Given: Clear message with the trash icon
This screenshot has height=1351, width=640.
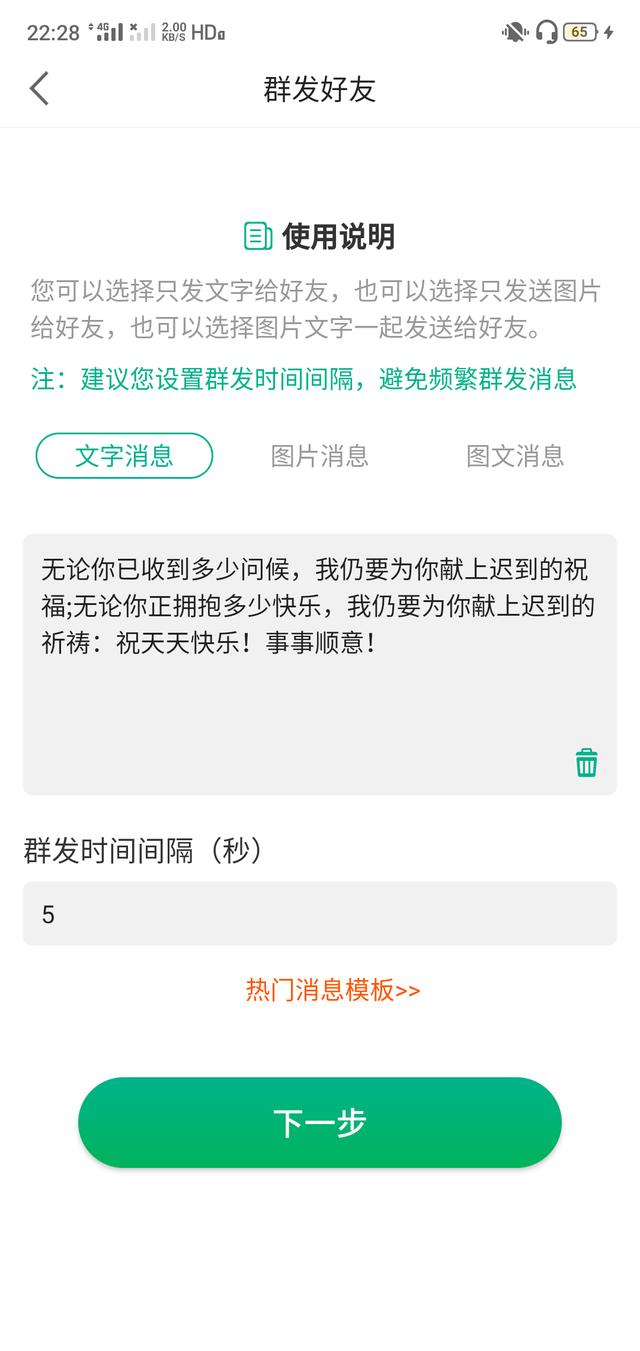Looking at the screenshot, I should [x=587, y=763].
